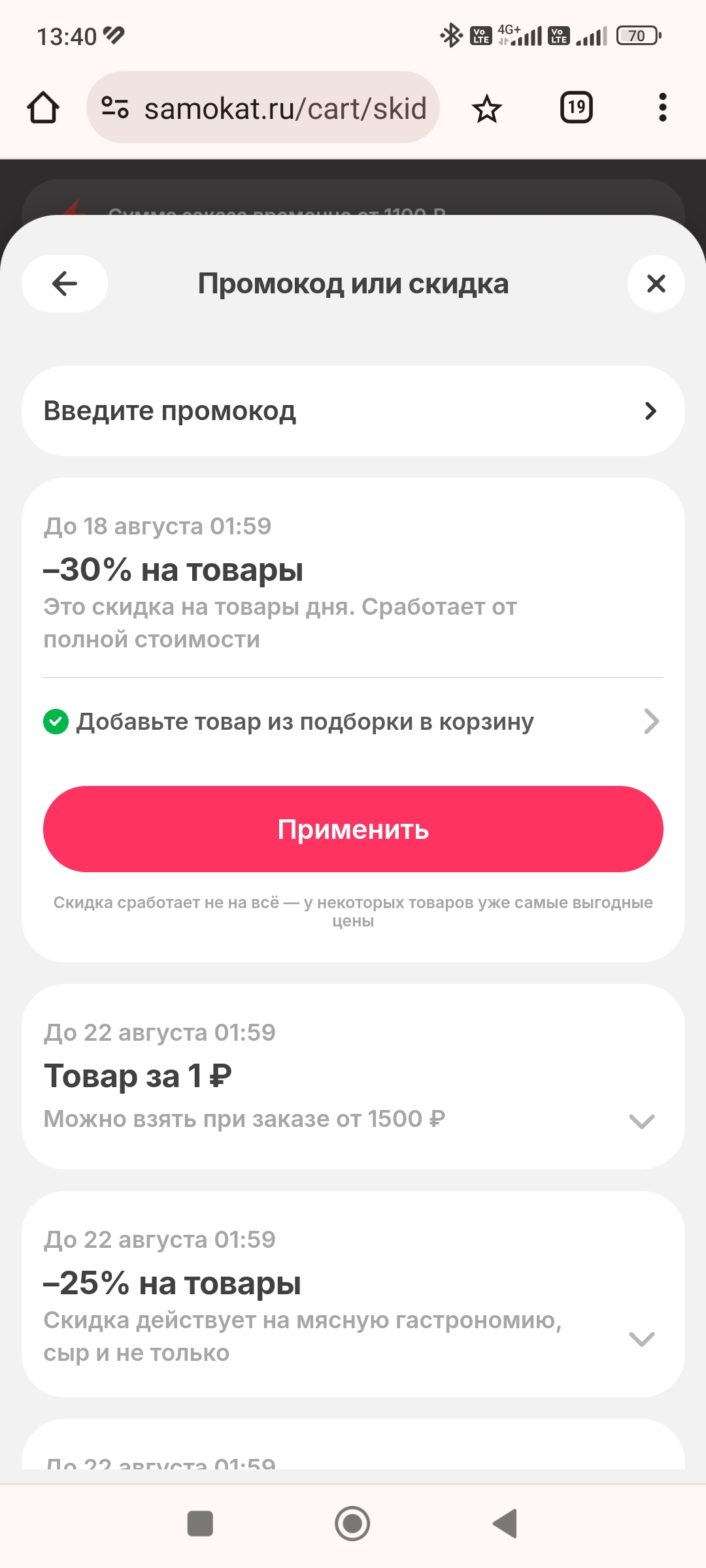Tap the system back button
706x1568 pixels.
tap(505, 1524)
